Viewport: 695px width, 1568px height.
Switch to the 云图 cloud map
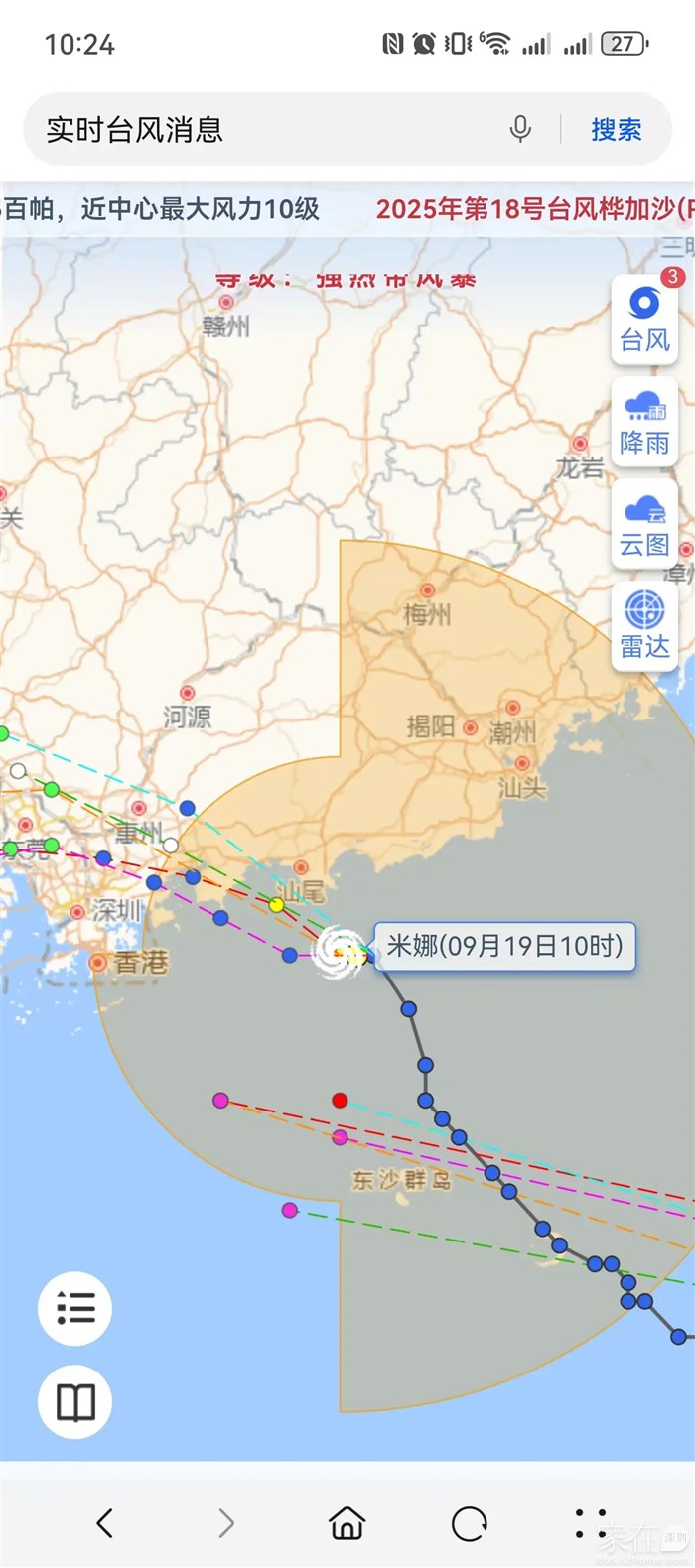click(644, 525)
